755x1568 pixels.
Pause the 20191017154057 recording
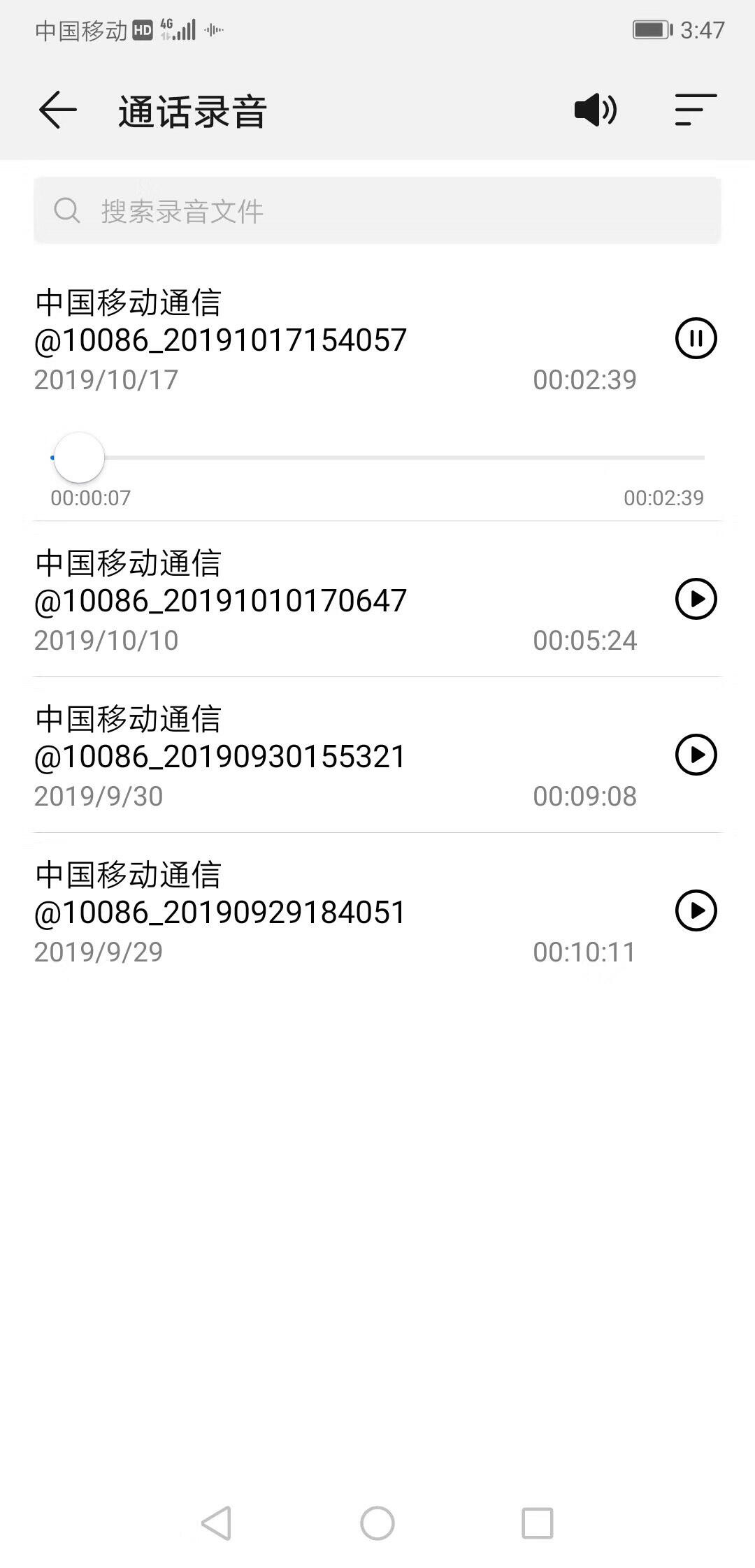[696, 338]
